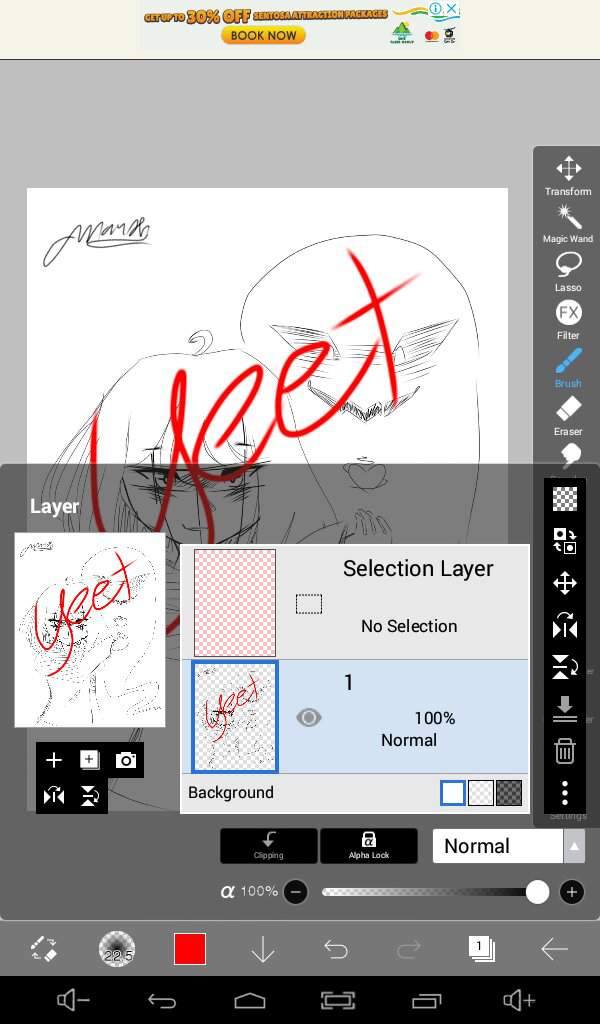Select the Transform tool
600x1024 pixels.
568,174
